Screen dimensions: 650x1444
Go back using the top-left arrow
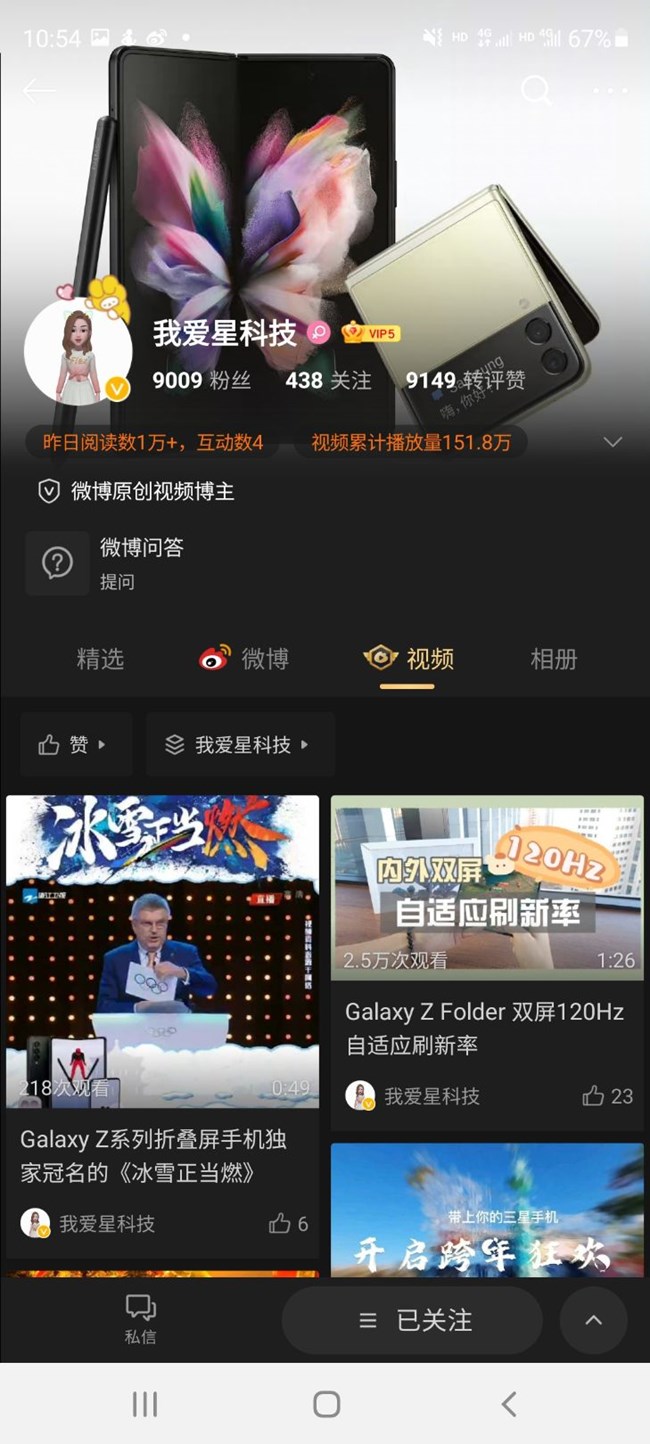pos(39,91)
